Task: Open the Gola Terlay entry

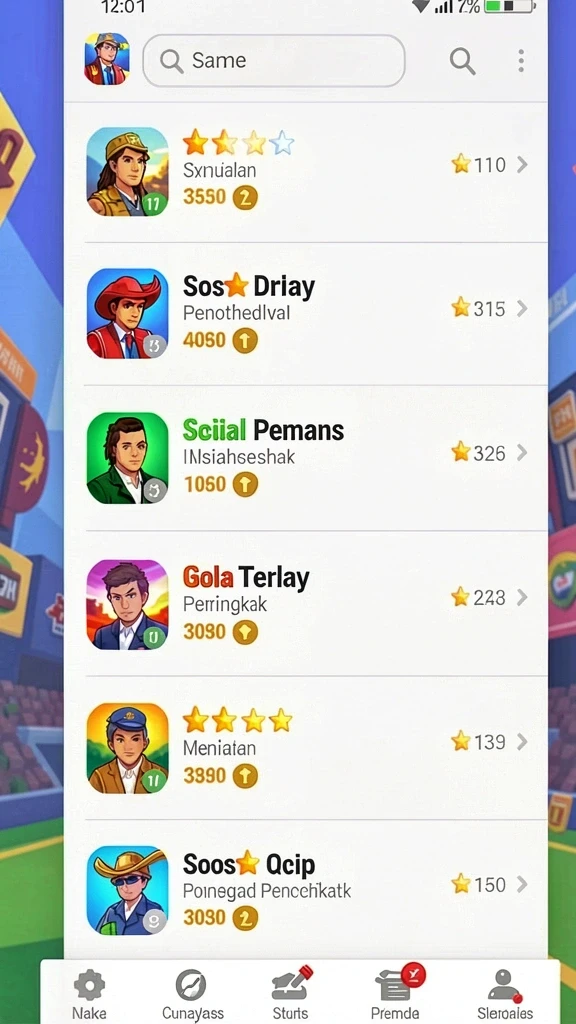Action: coord(306,603)
